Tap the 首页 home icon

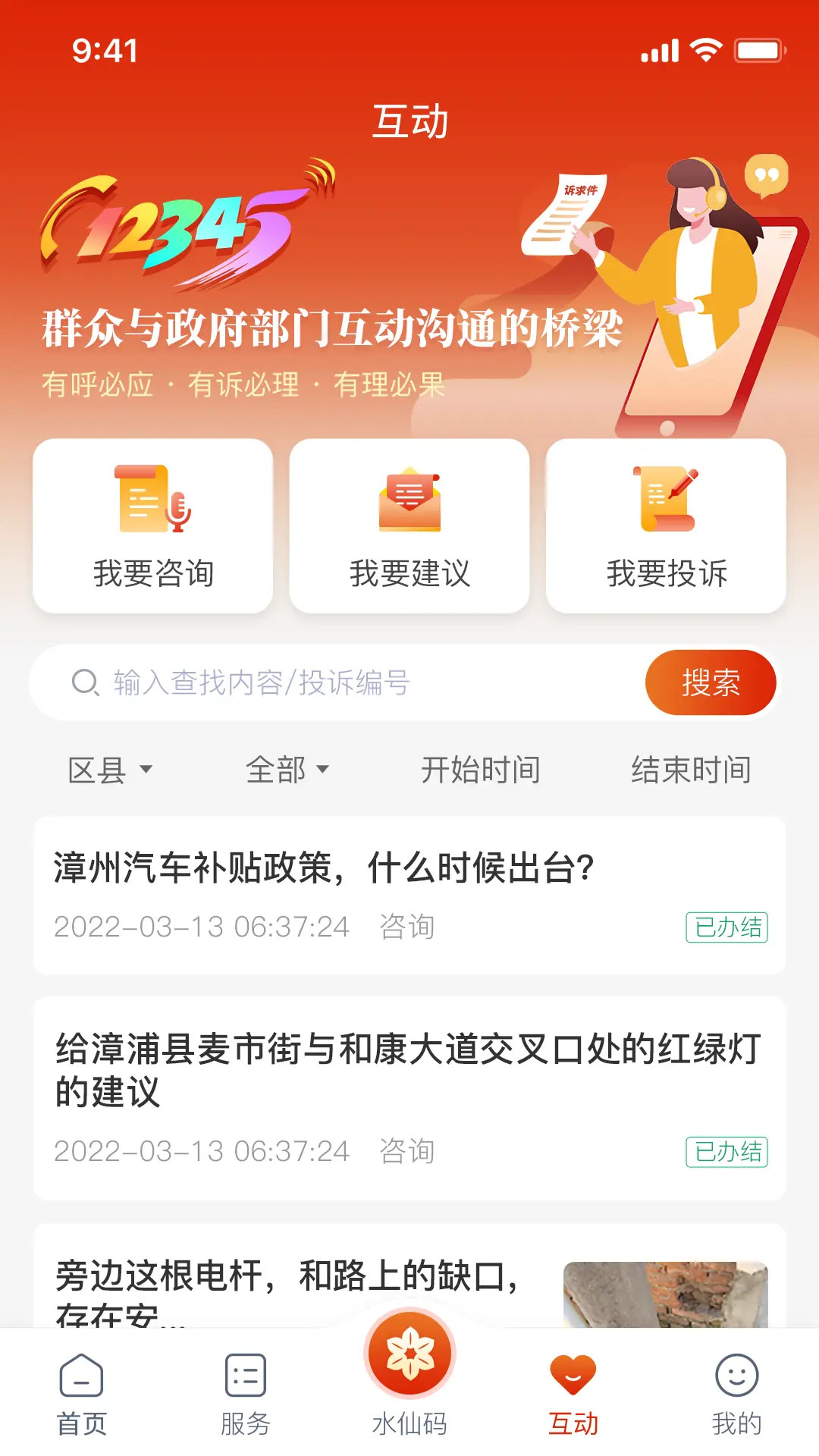click(x=81, y=1376)
